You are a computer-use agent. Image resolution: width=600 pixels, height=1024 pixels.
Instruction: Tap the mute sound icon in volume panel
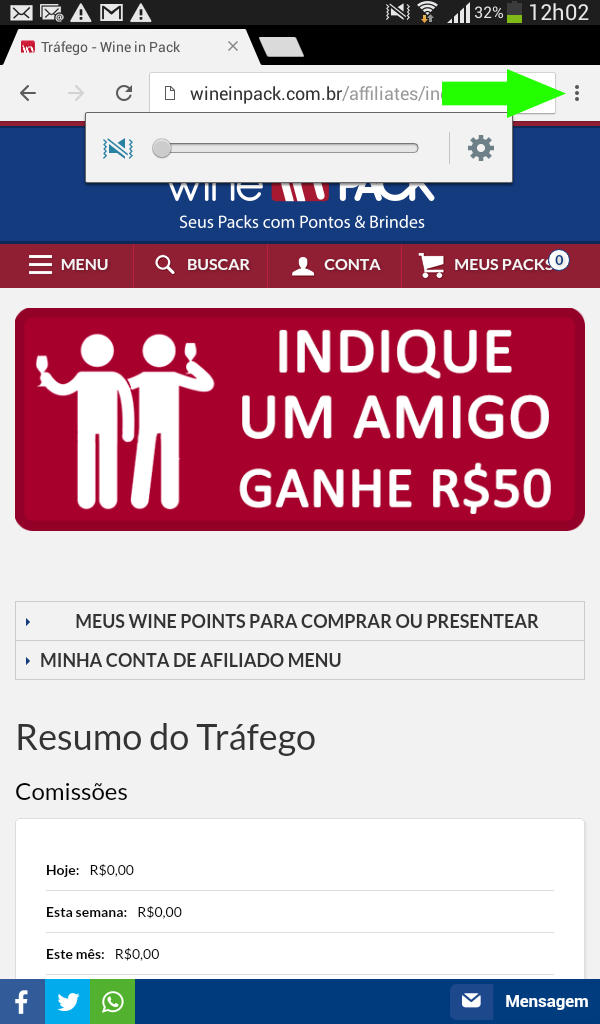click(118, 149)
